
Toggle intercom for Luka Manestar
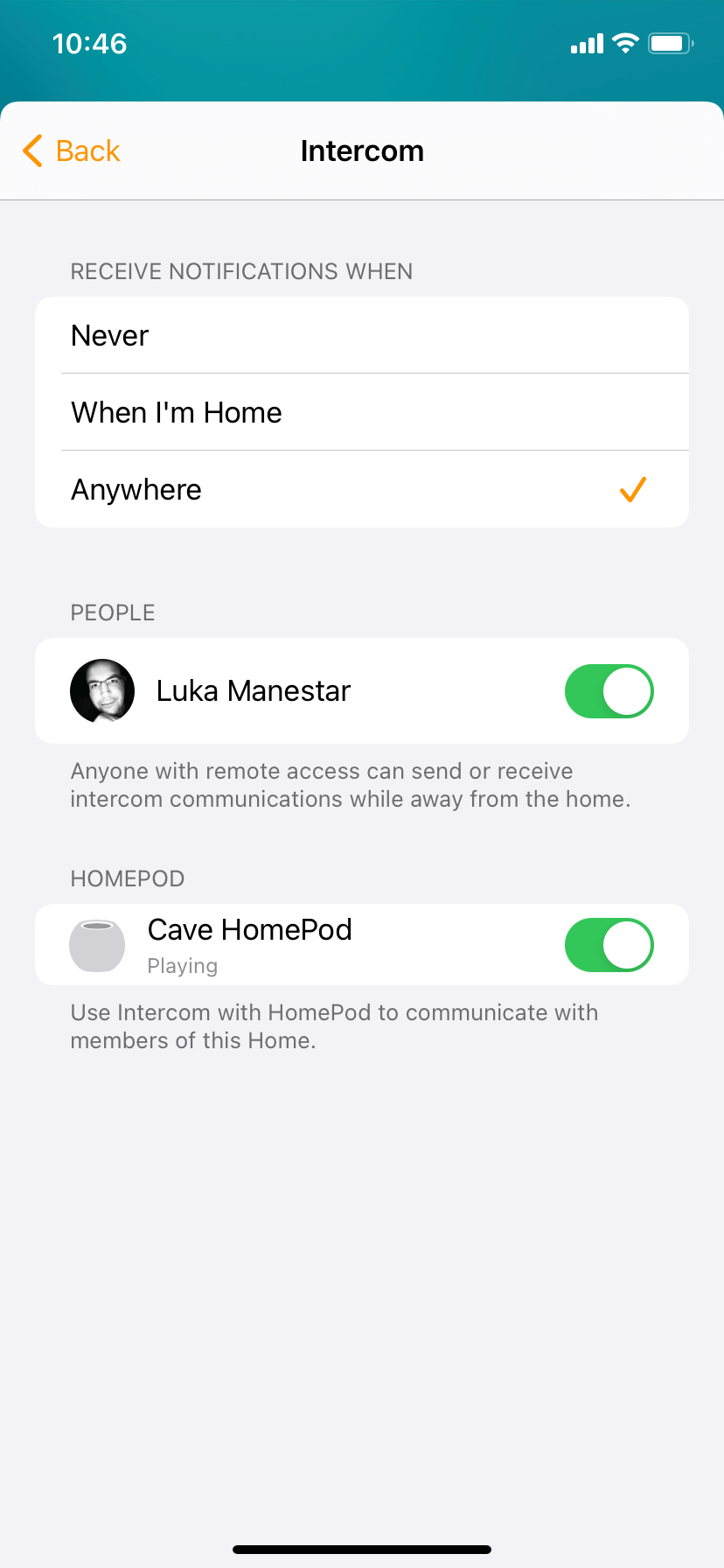point(609,691)
